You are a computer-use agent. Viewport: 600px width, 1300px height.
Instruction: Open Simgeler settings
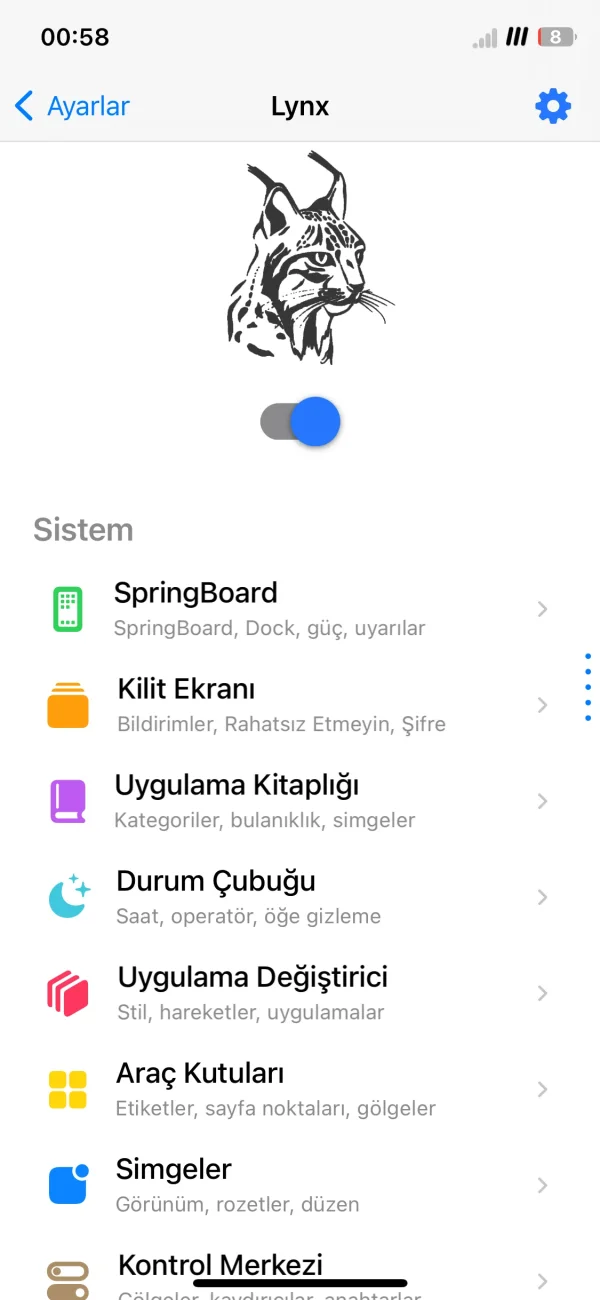[x=300, y=1184]
